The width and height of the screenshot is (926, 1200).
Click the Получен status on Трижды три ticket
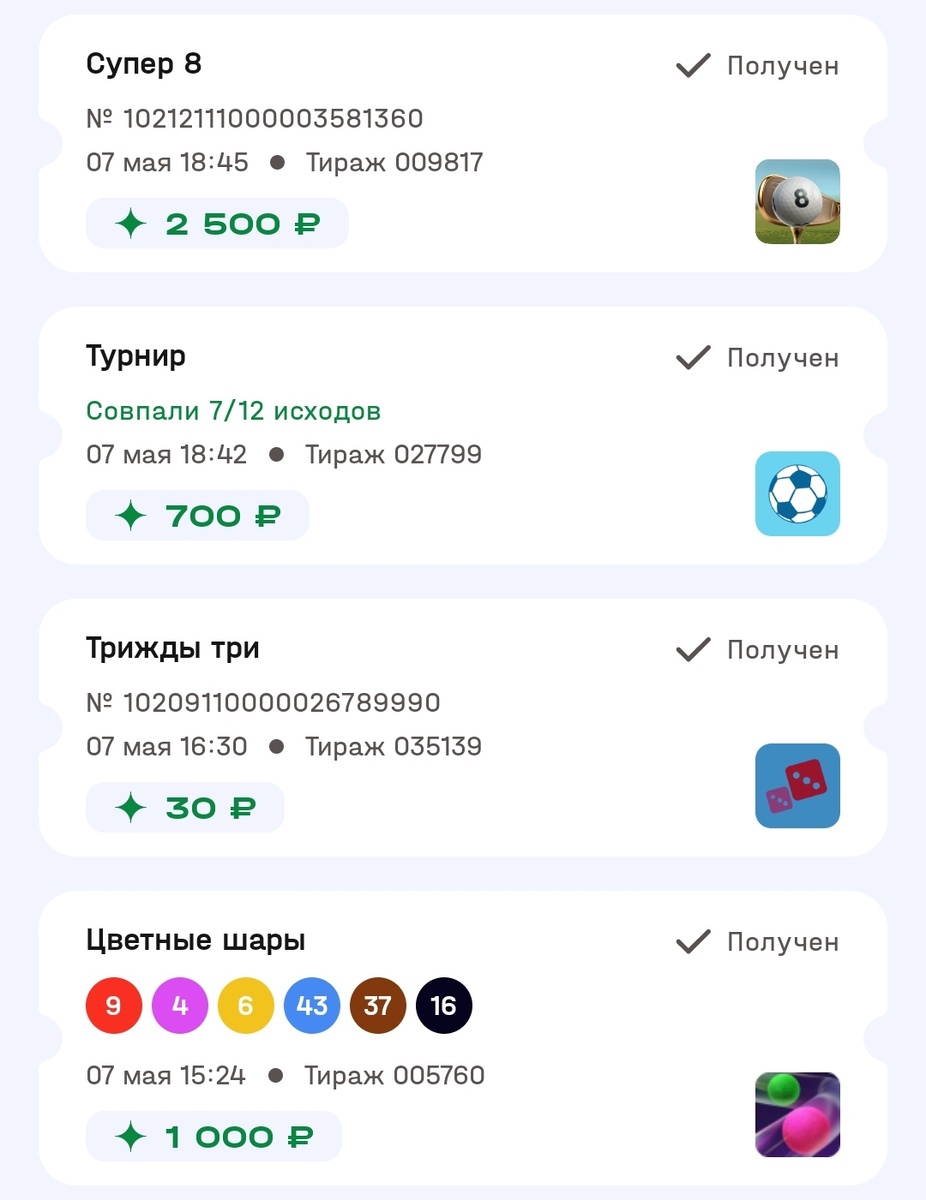tap(692, 648)
